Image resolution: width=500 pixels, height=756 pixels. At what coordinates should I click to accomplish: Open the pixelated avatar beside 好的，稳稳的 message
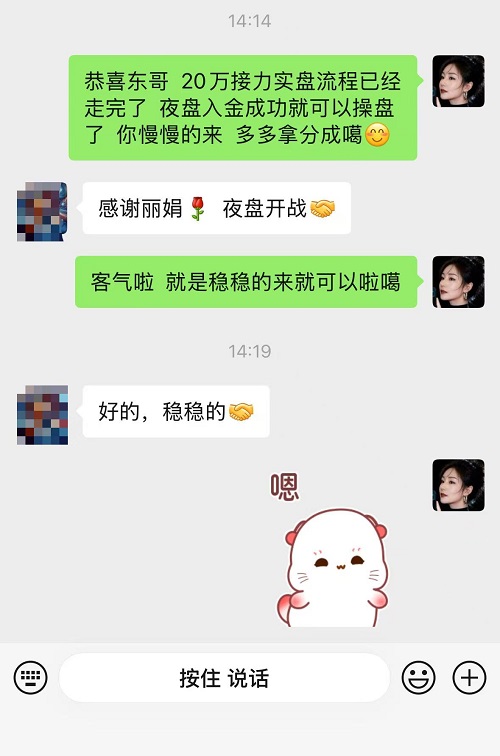[42, 415]
